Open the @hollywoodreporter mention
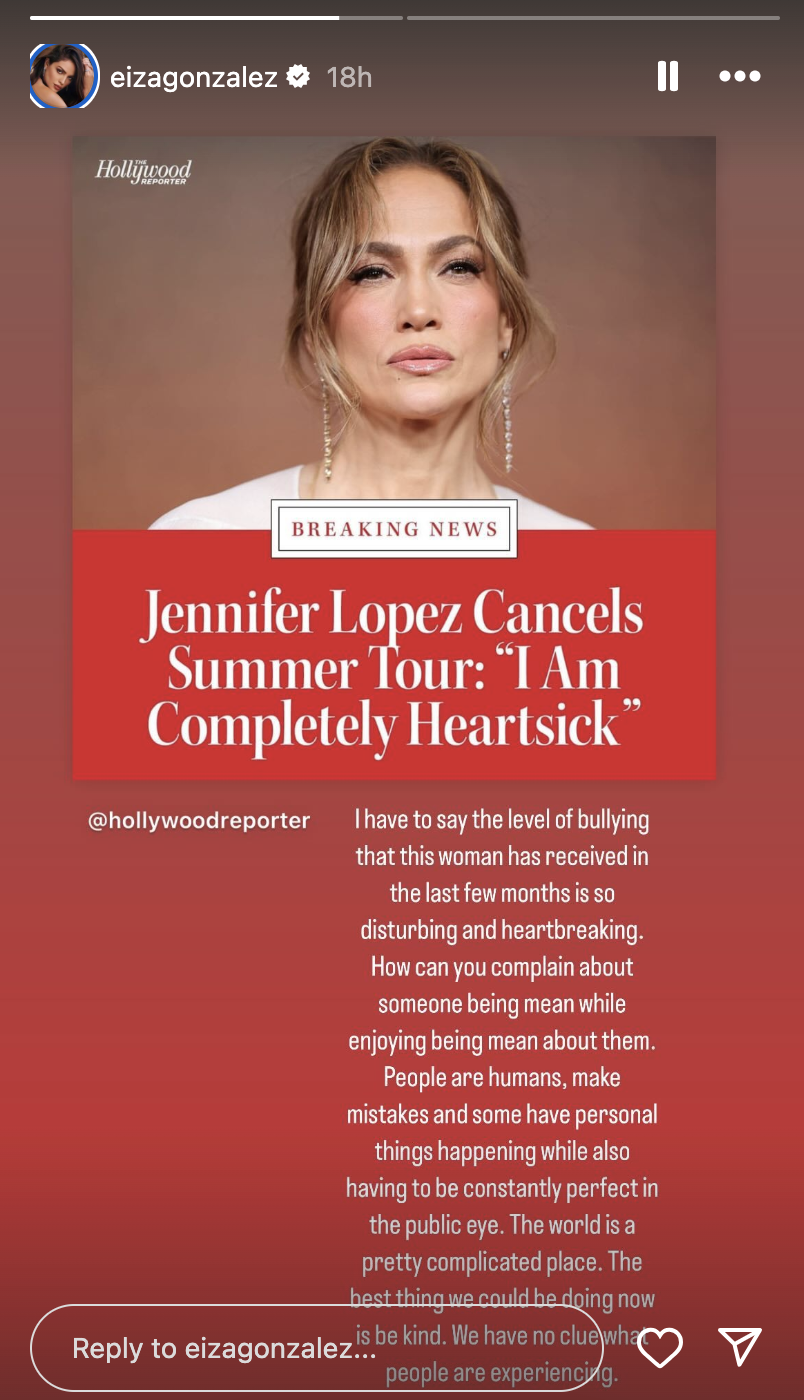The height and width of the screenshot is (1400, 804). tap(199, 821)
